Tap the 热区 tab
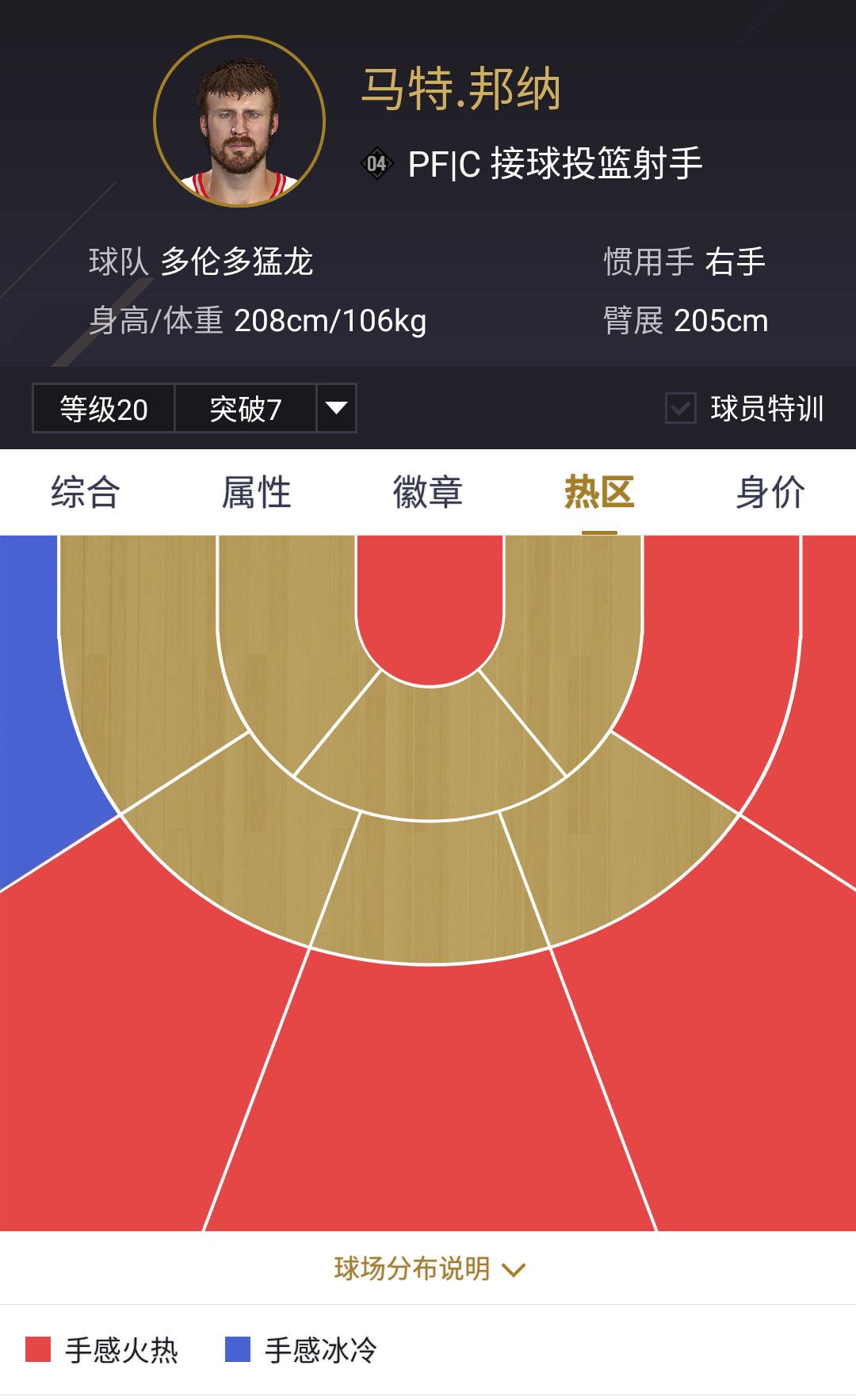 tap(599, 492)
